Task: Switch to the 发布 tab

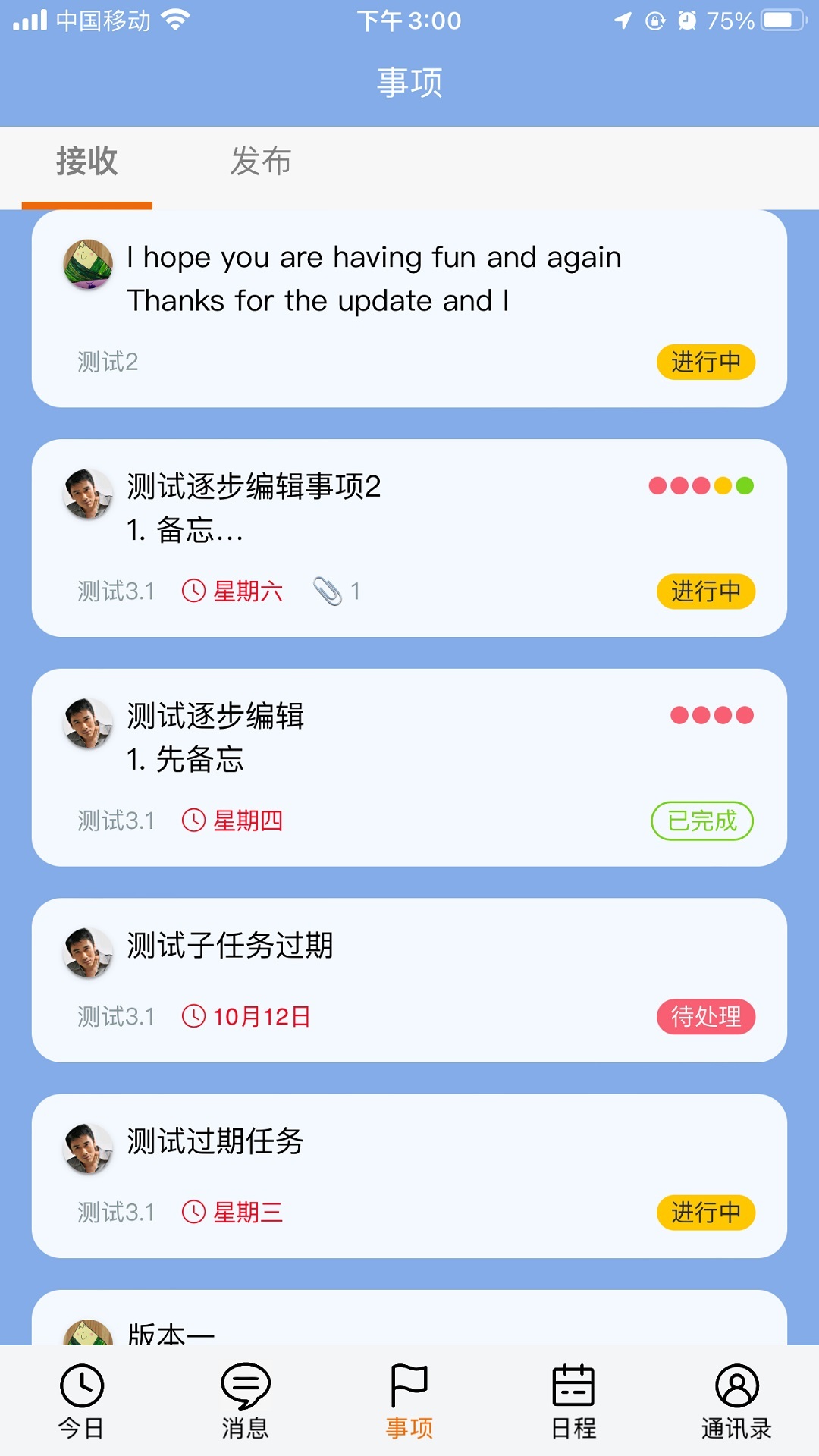Action: click(x=261, y=162)
